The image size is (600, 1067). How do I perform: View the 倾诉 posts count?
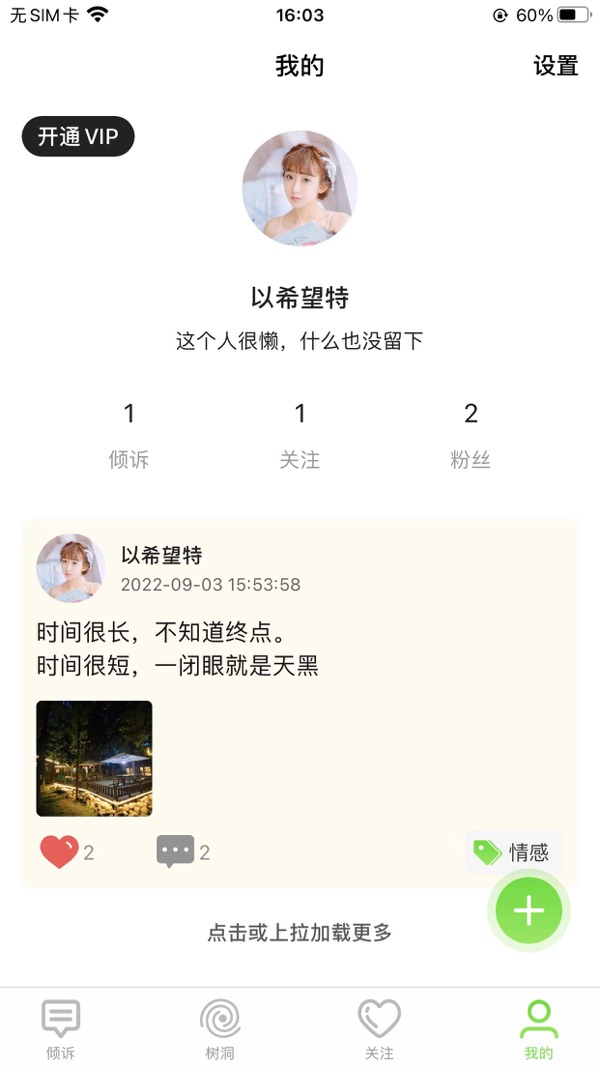(x=129, y=435)
